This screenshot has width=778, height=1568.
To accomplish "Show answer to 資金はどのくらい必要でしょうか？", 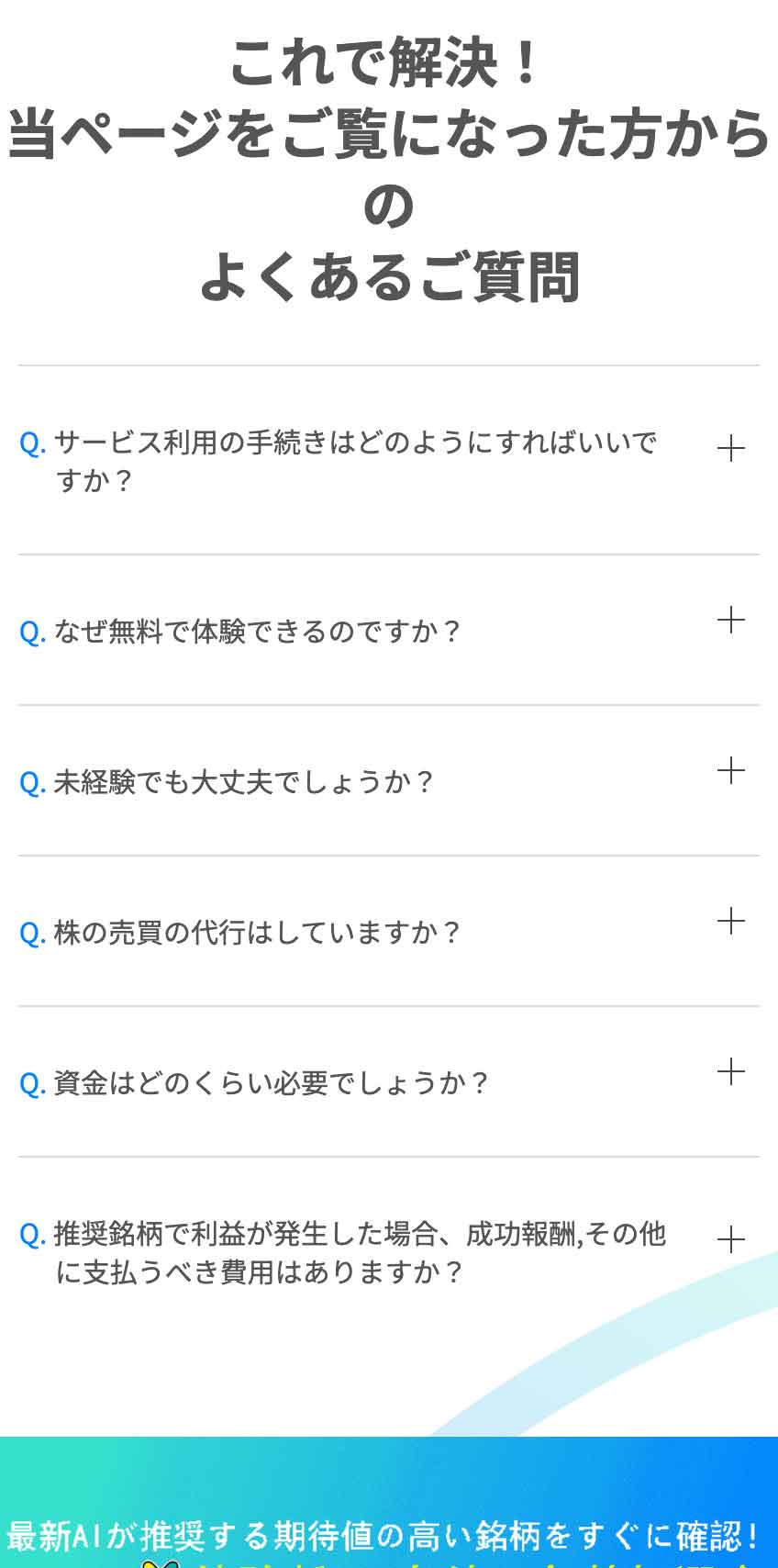I will [730, 1072].
